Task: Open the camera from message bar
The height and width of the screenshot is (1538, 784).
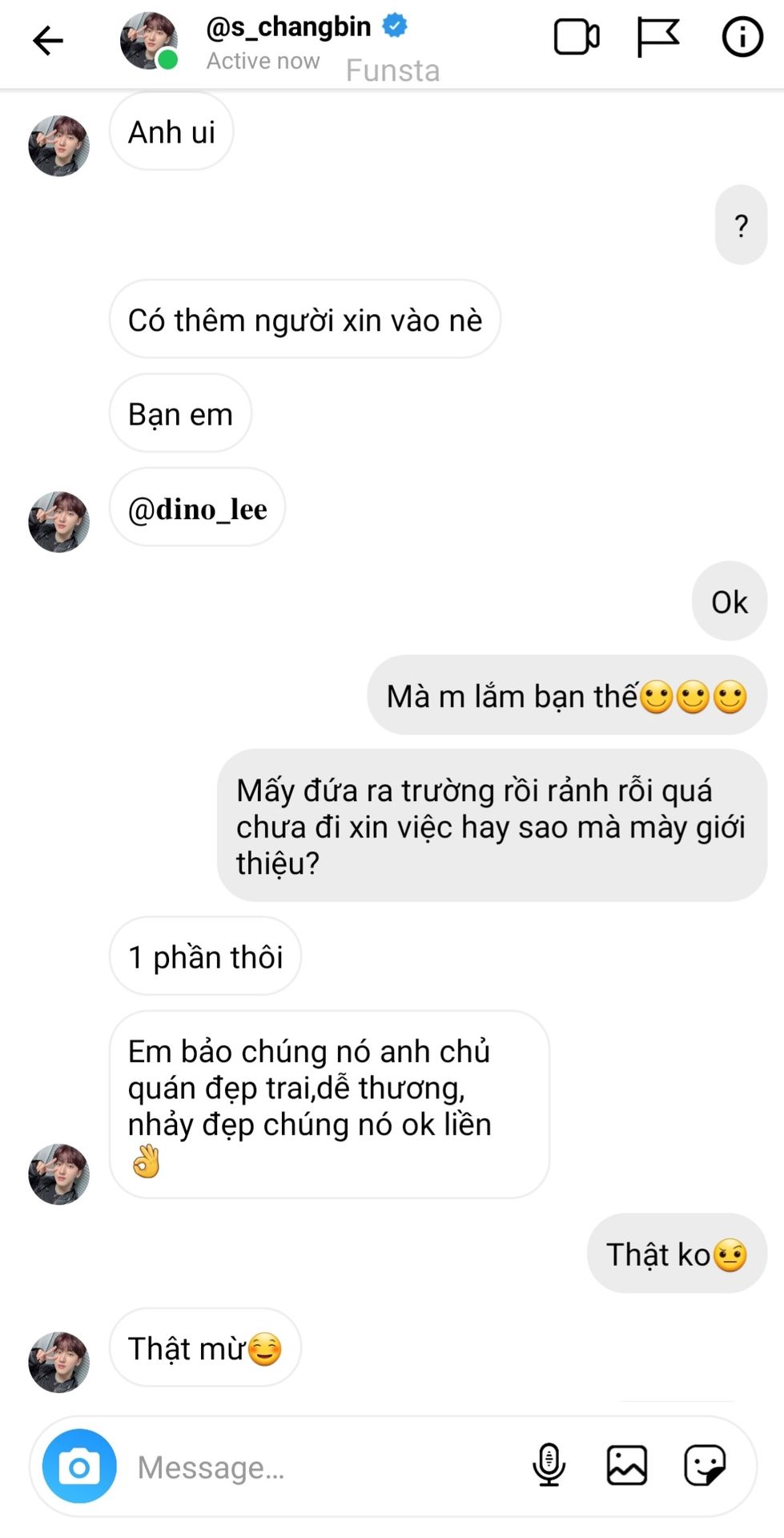Action: 79,1466
